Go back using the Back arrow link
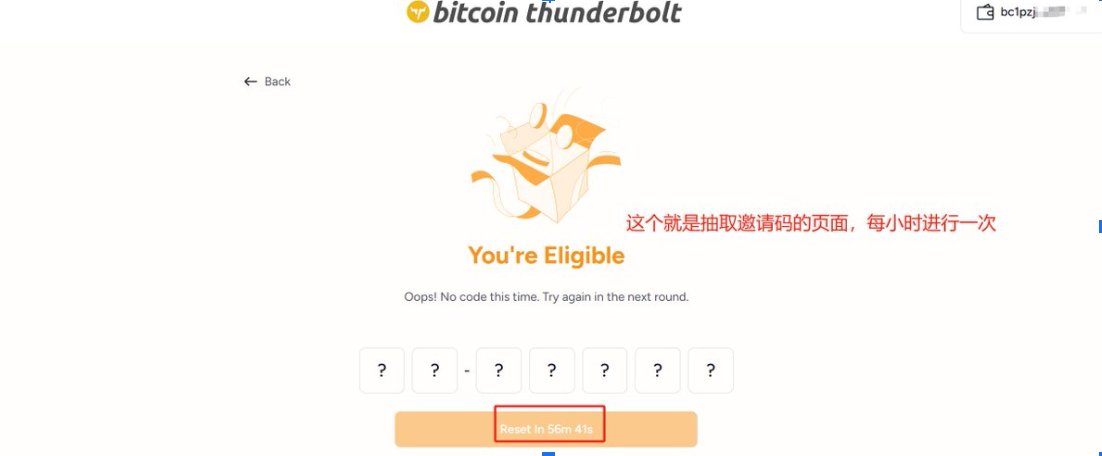 (x=267, y=81)
